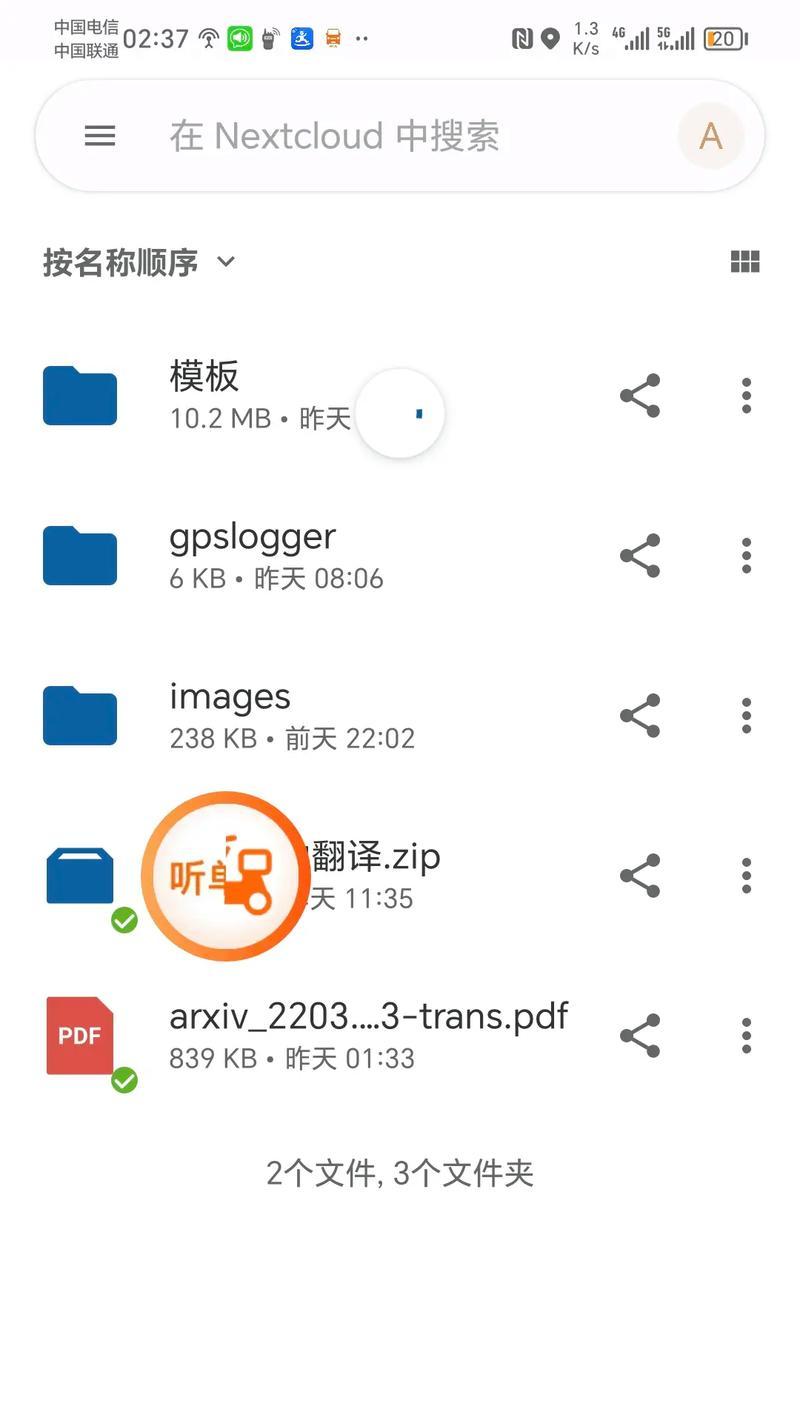The image size is (800, 1422).
Task: Share the 模板 folder
Action: [x=640, y=396]
